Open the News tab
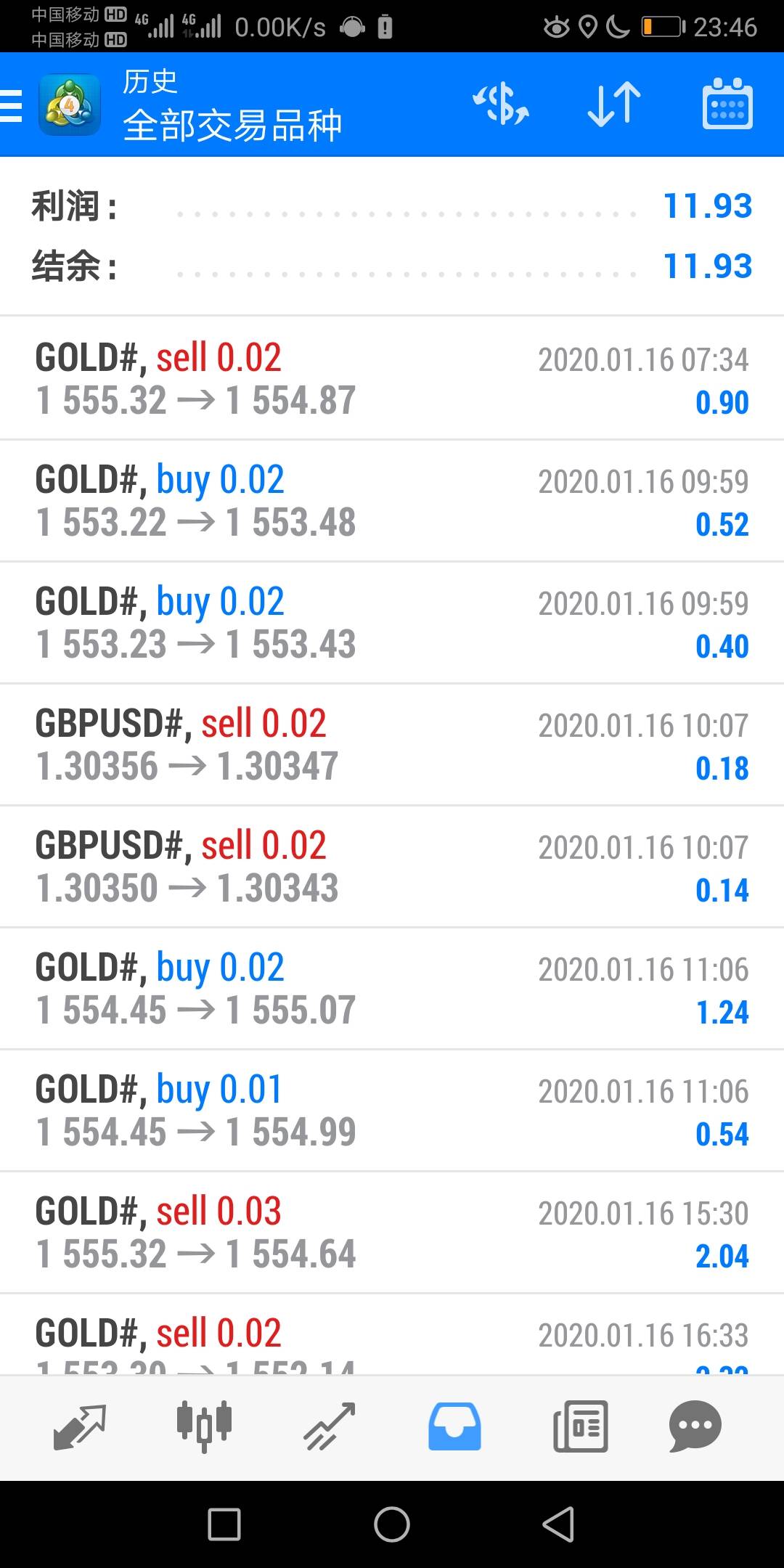The image size is (784, 1568). point(580,1426)
